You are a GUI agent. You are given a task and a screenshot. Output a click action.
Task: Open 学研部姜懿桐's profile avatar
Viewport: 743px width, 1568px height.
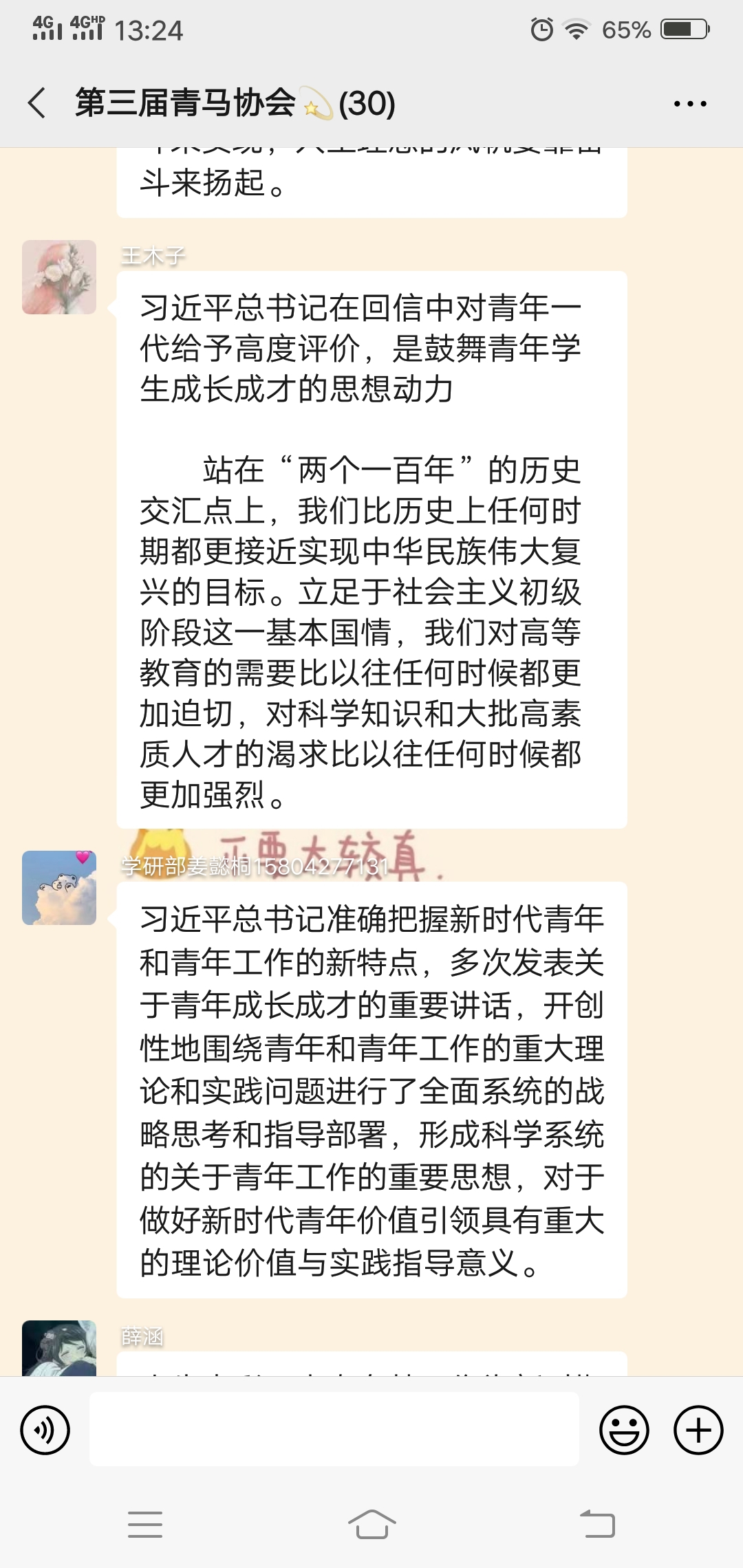click(x=59, y=887)
